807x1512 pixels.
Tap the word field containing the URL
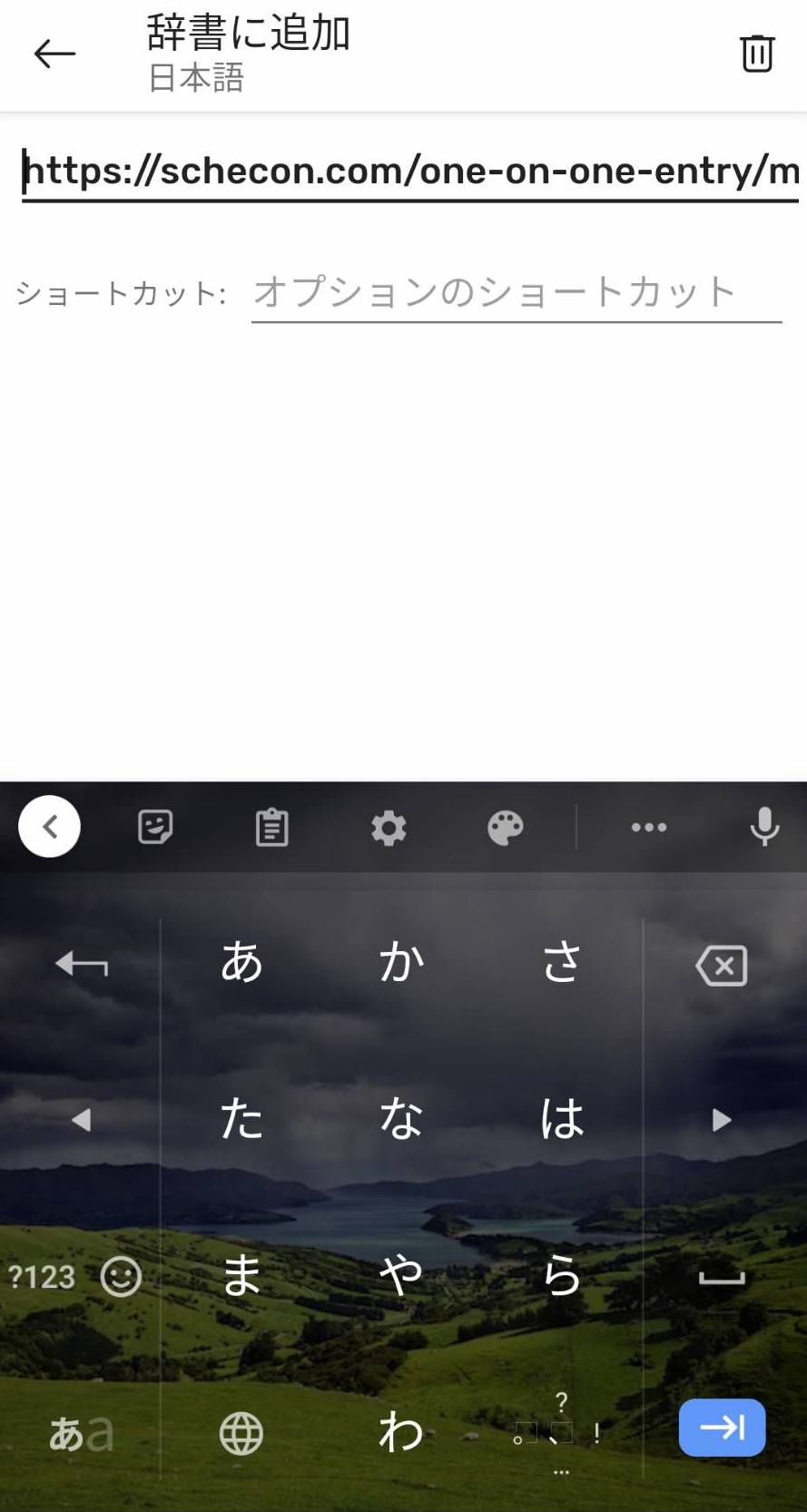click(408, 171)
